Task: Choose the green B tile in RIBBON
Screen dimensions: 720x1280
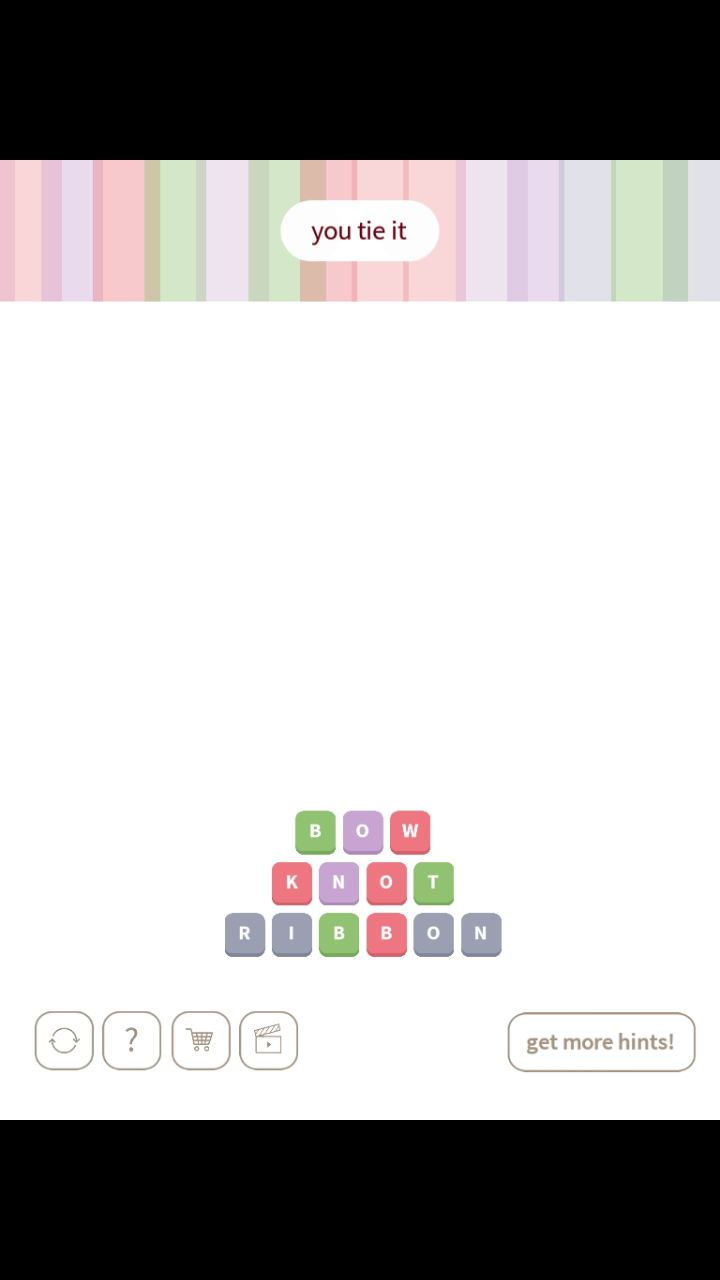Action: pos(339,934)
